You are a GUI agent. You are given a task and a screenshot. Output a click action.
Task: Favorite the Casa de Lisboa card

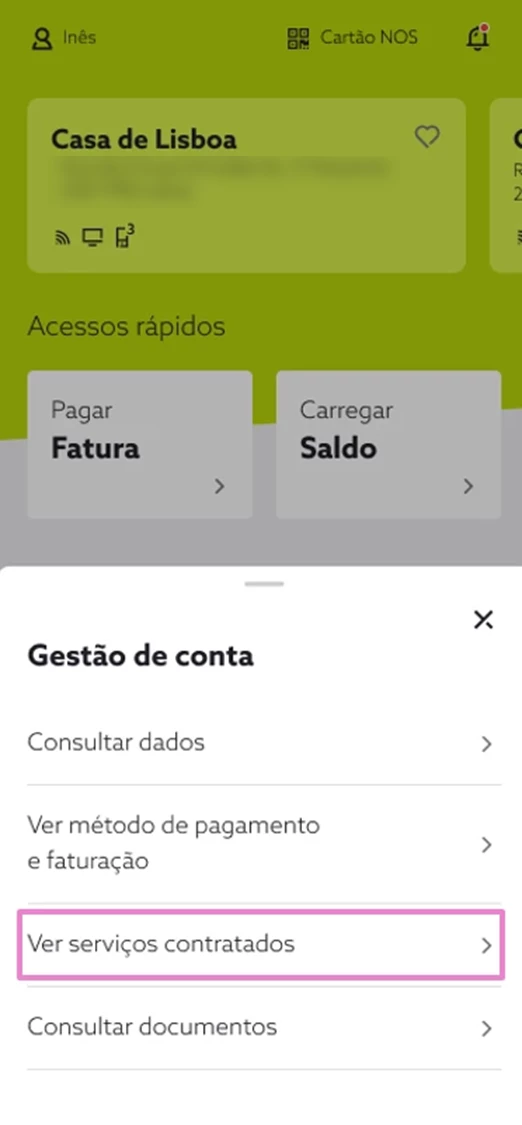[427, 136]
